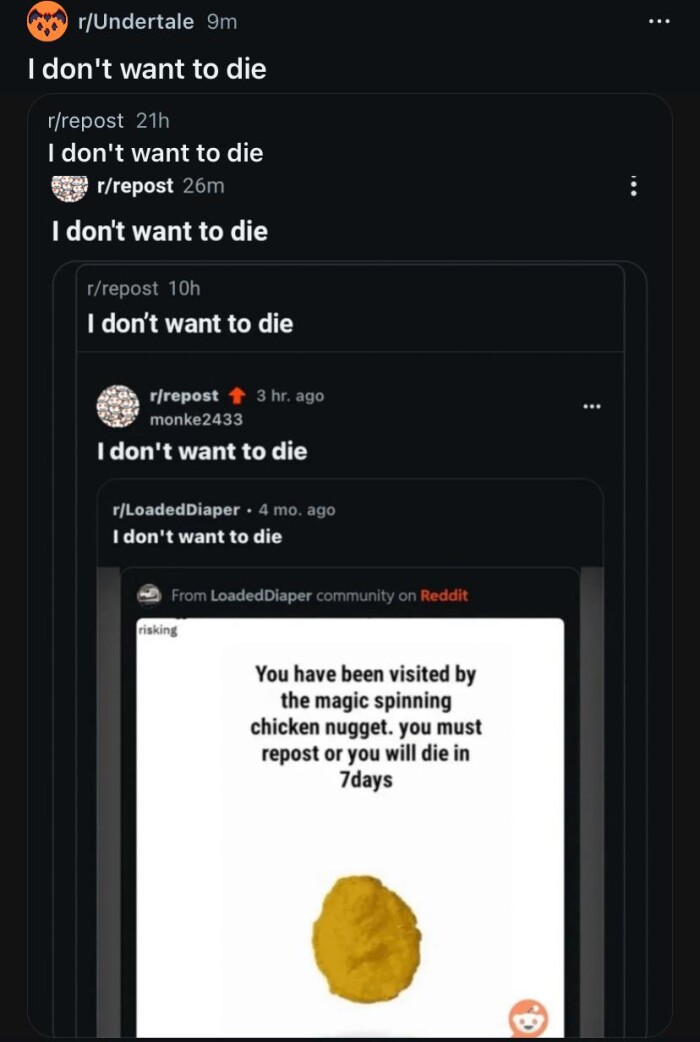The height and width of the screenshot is (1042, 700).
Task: Open the crossposted r/repost post from 21h ago
Action: click(155, 152)
